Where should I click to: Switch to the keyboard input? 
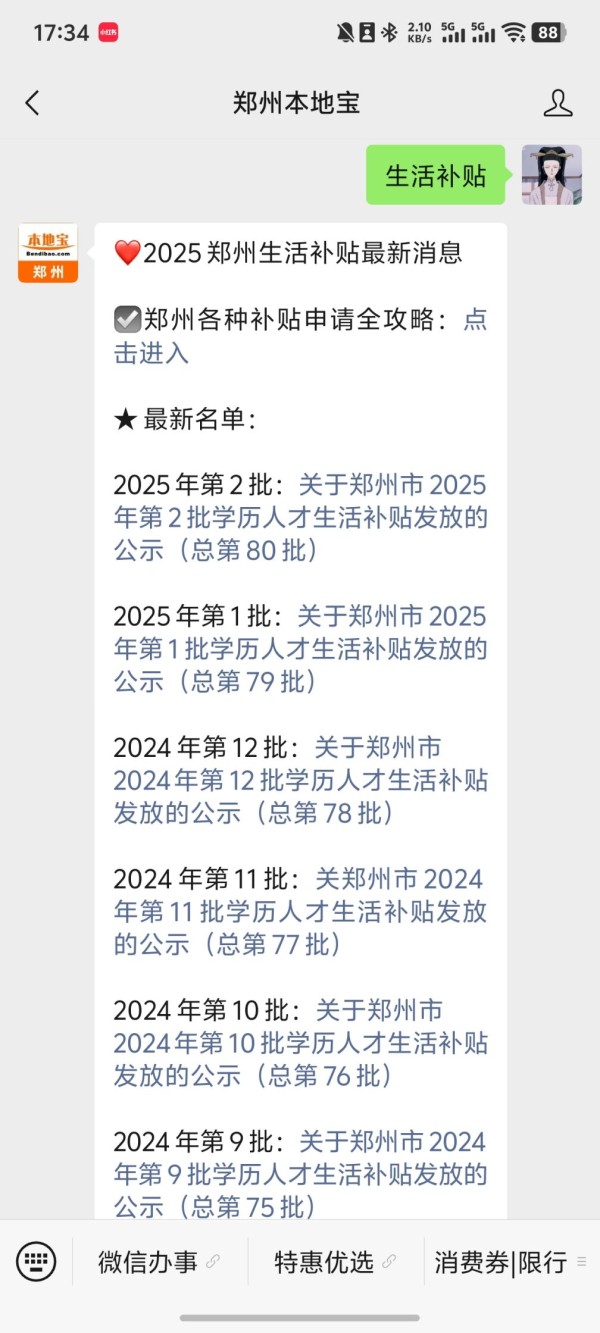(x=37, y=1262)
